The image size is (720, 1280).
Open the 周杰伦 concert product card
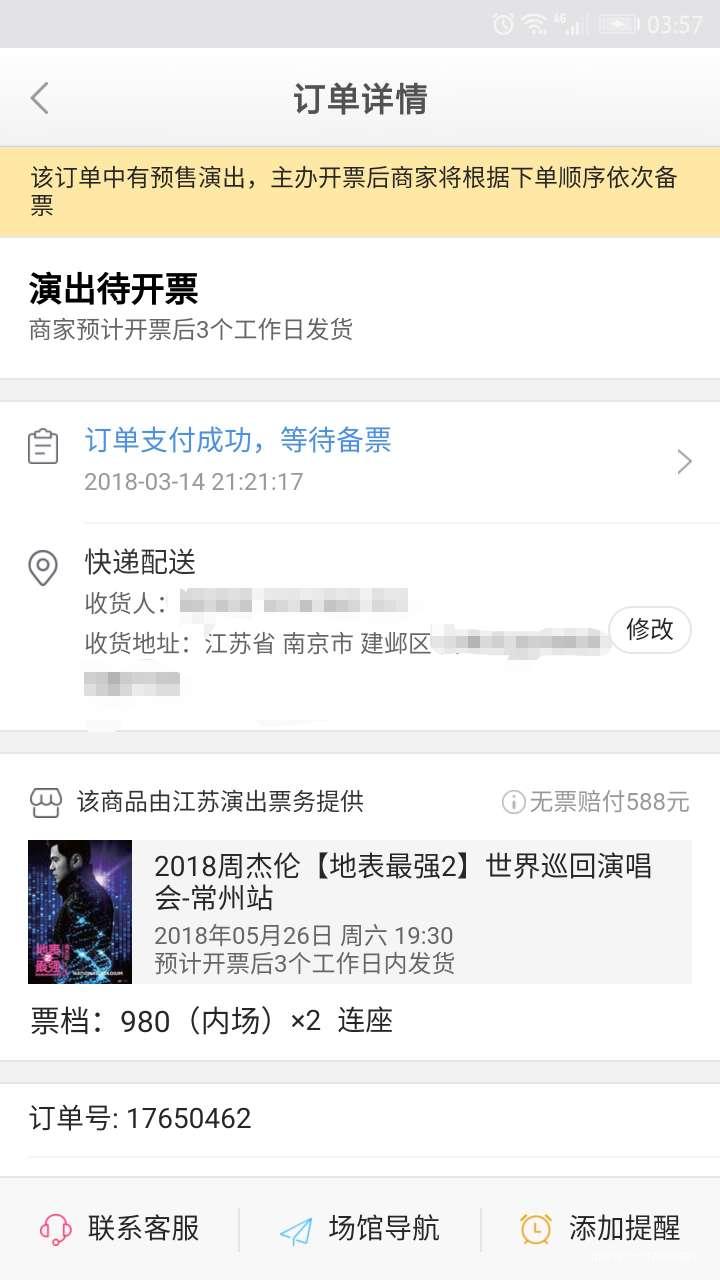click(360, 911)
